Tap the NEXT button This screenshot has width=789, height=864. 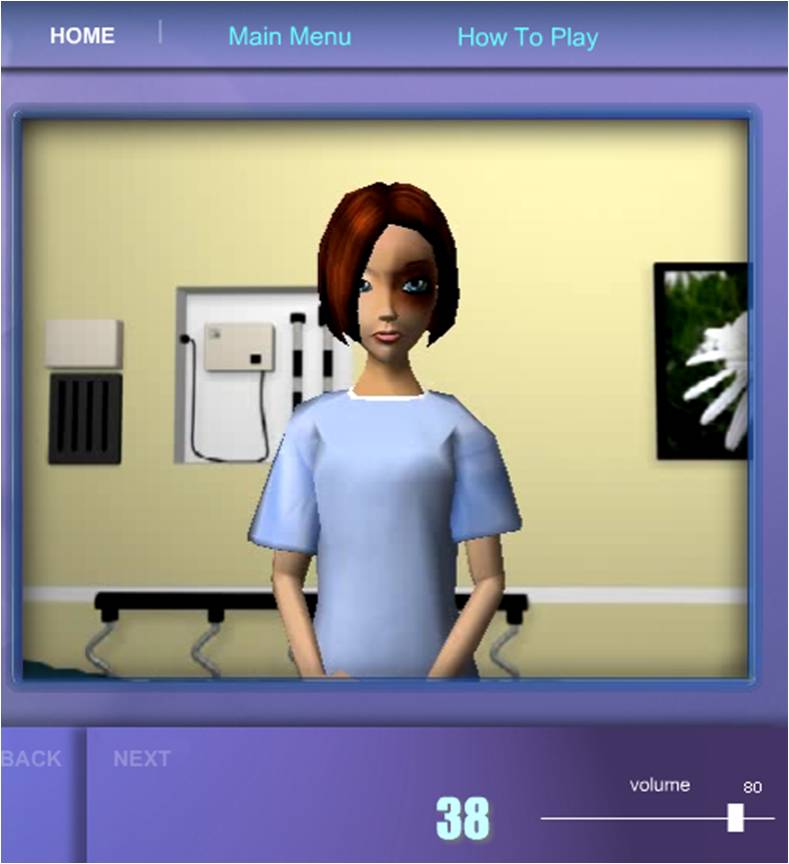pyautogui.click(x=141, y=759)
